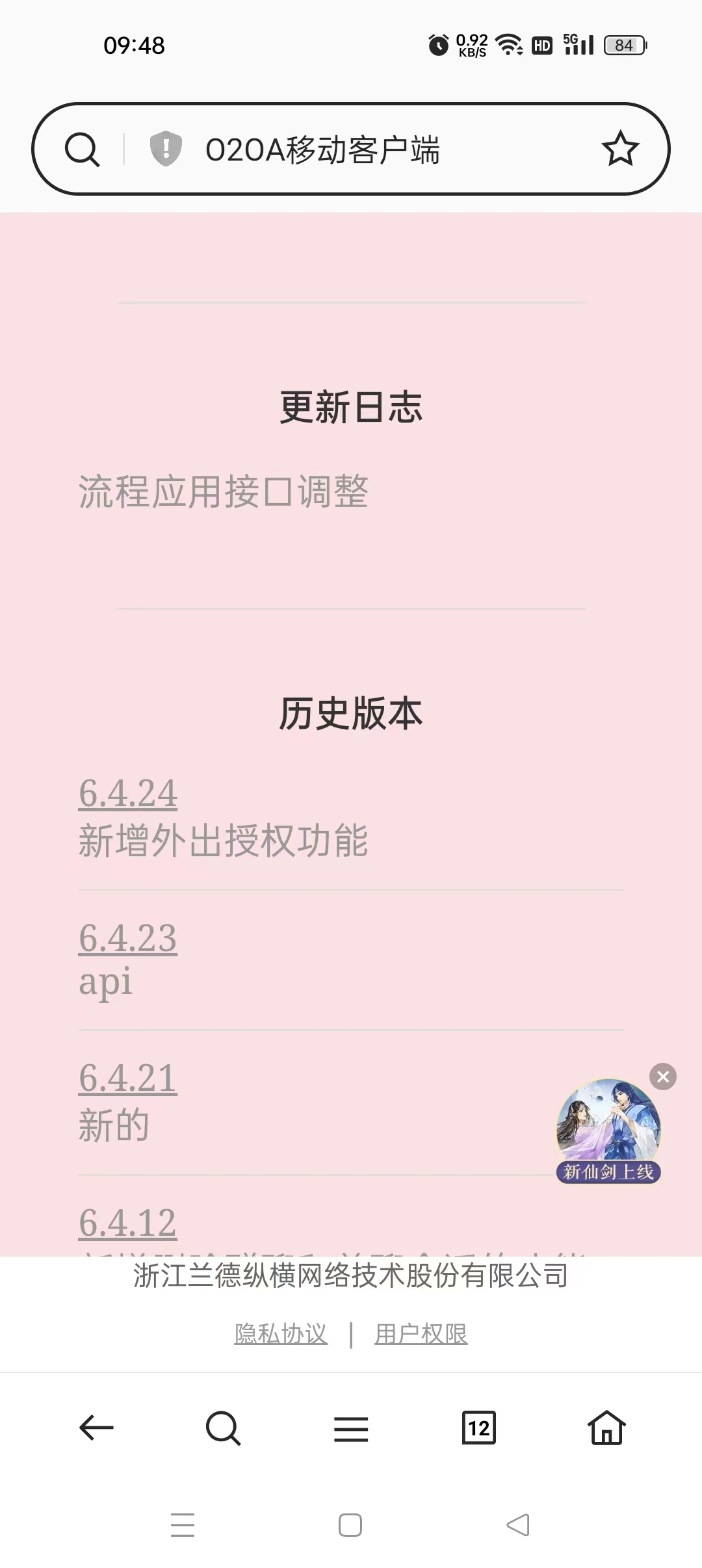Open the 隐私协议 privacy agreement link

click(281, 1334)
